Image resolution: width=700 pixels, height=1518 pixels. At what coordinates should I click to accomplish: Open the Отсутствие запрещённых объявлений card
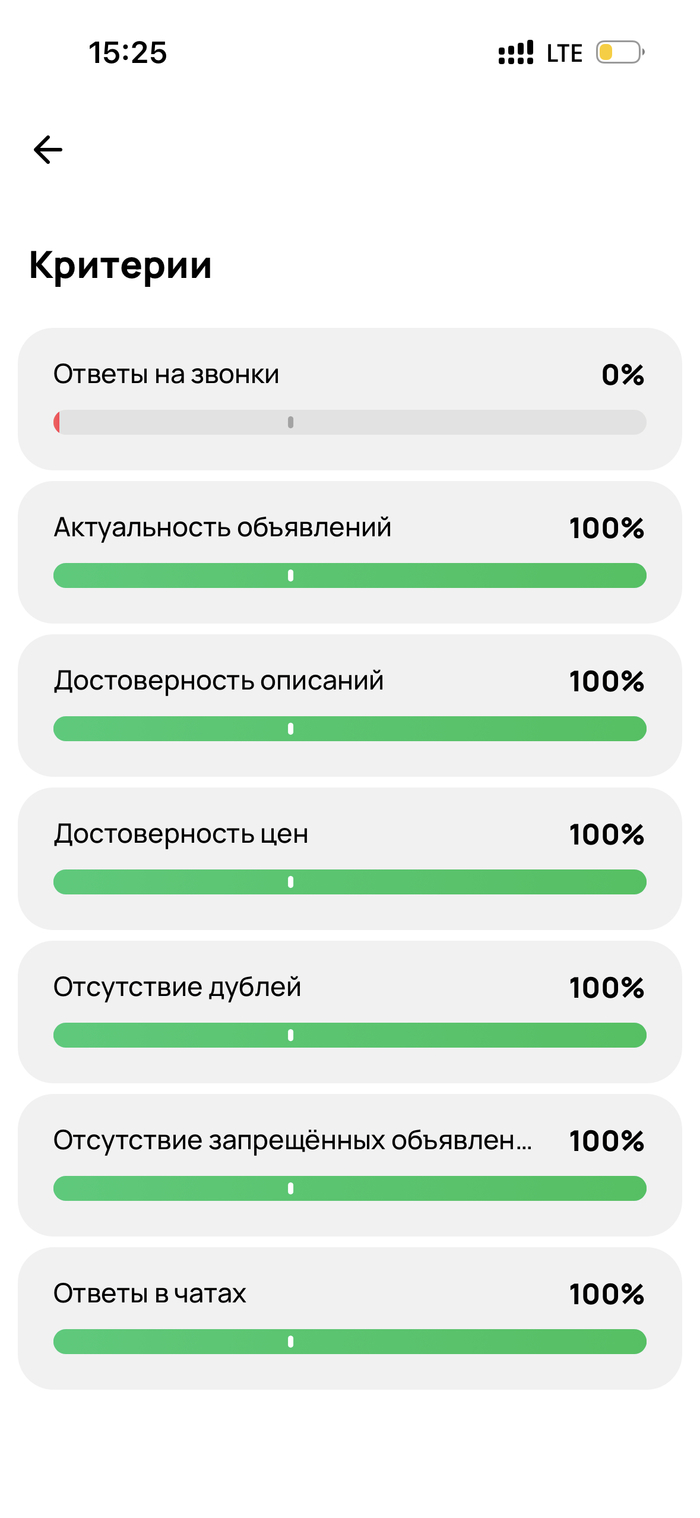(x=350, y=1165)
